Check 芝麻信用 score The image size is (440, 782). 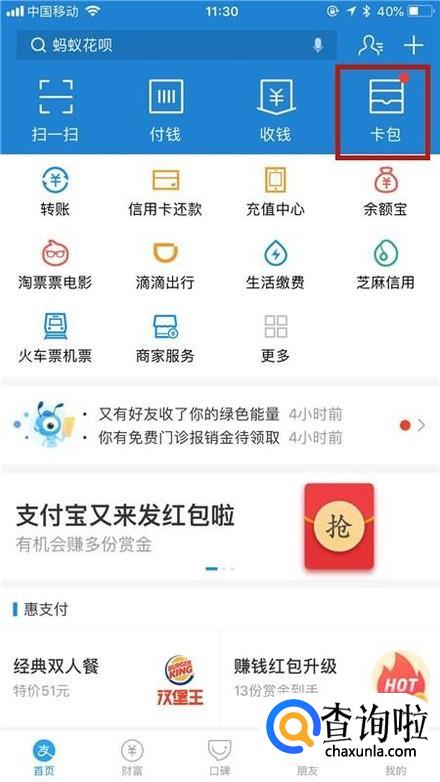click(385, 266)
